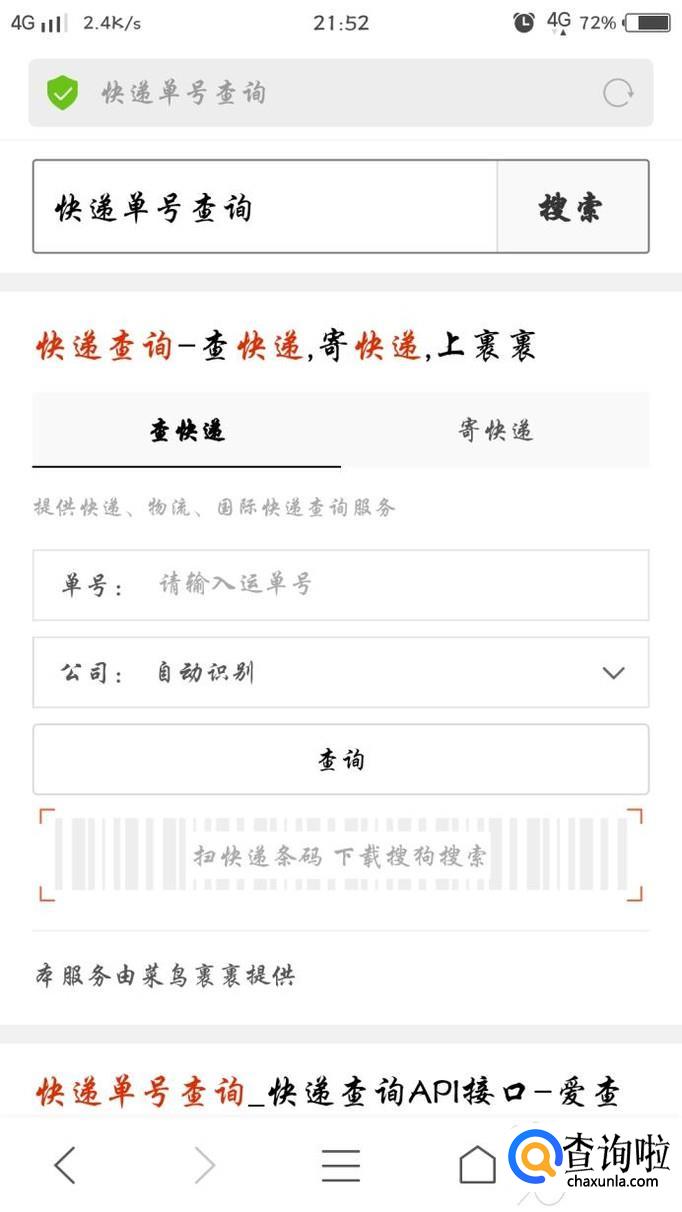Go to the browser home page
The height and width of the screenshot is (1212, 682).
tap(477, 1165)
